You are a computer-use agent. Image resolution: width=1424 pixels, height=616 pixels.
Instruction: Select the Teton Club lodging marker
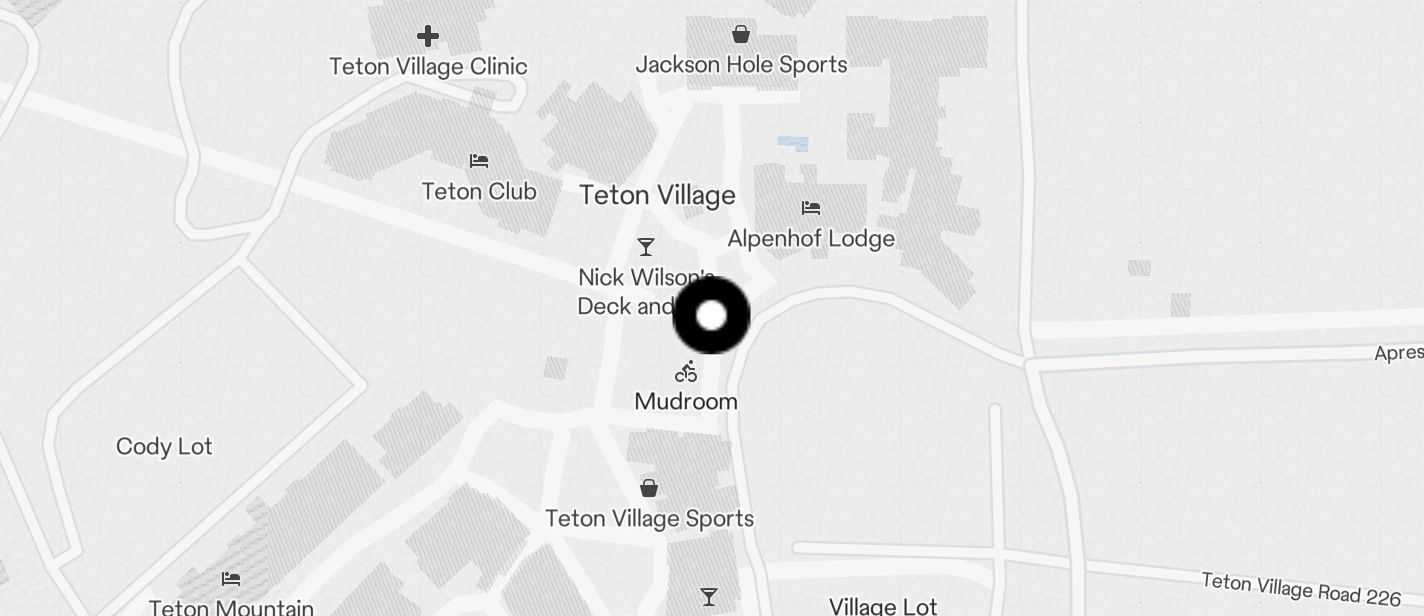[479, 161]
